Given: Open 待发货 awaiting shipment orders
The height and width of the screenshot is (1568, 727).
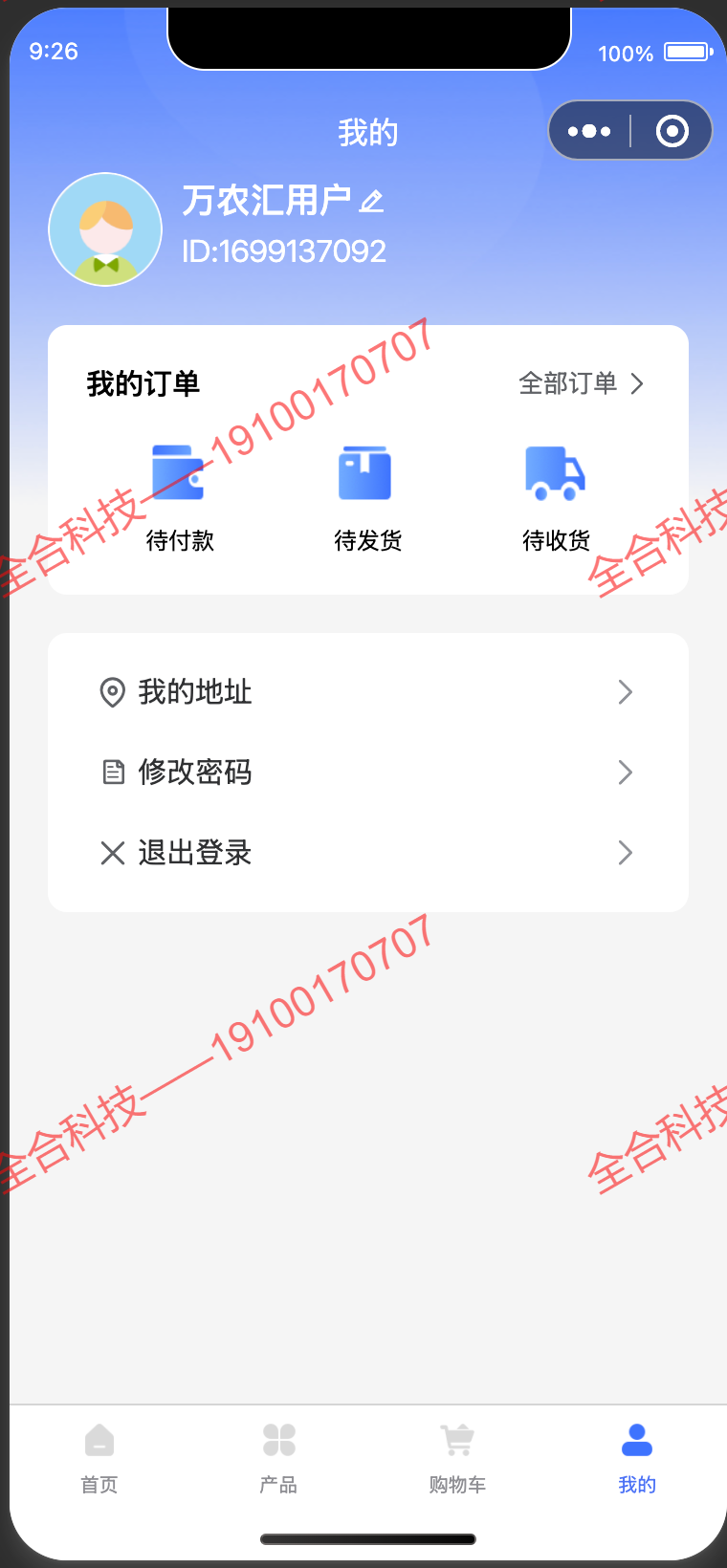Looking at the screenshot, I should pyautogui.click(x=367, y=497).
